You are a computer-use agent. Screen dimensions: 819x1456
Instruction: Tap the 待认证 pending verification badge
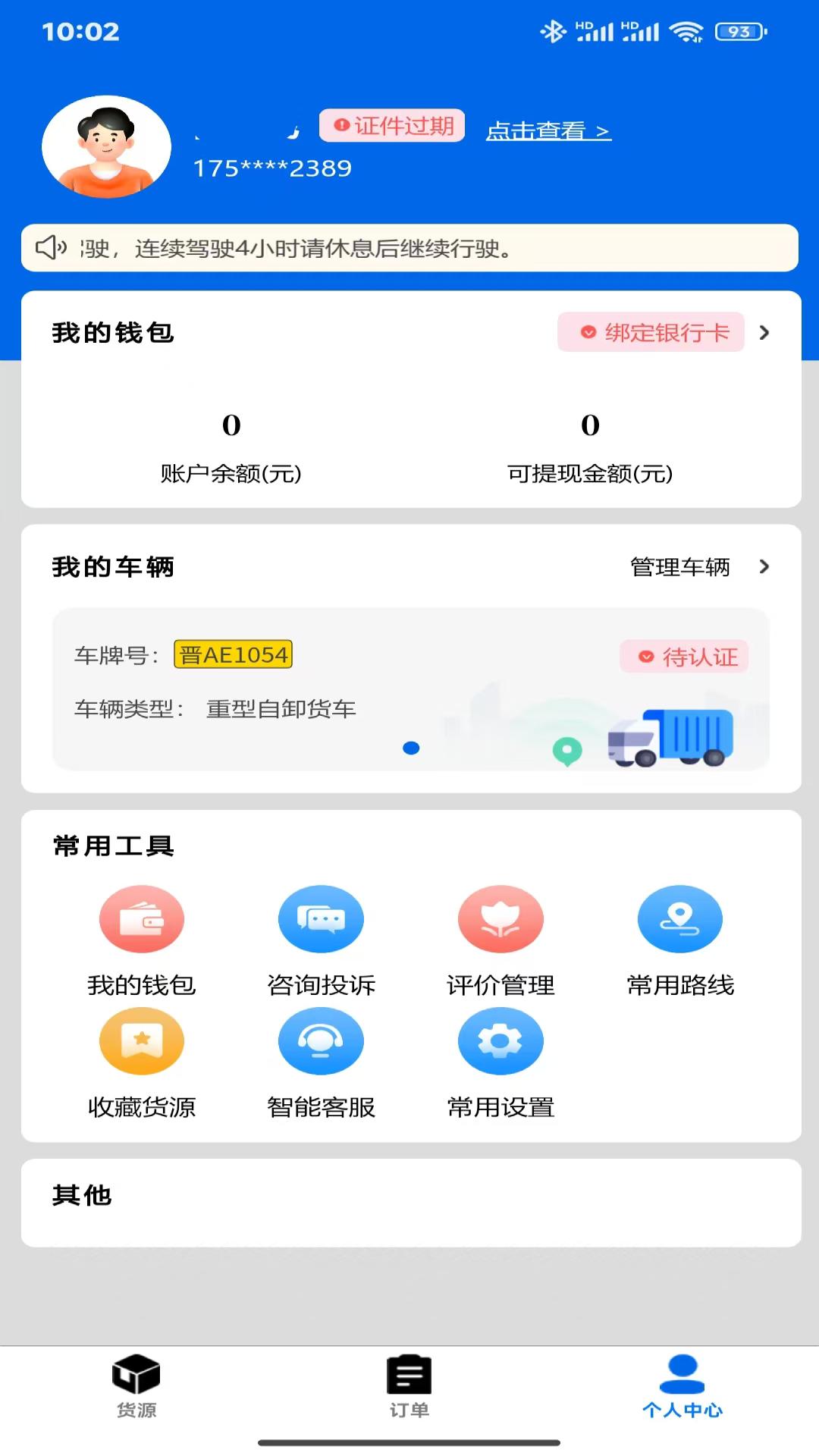pos(684,657)
